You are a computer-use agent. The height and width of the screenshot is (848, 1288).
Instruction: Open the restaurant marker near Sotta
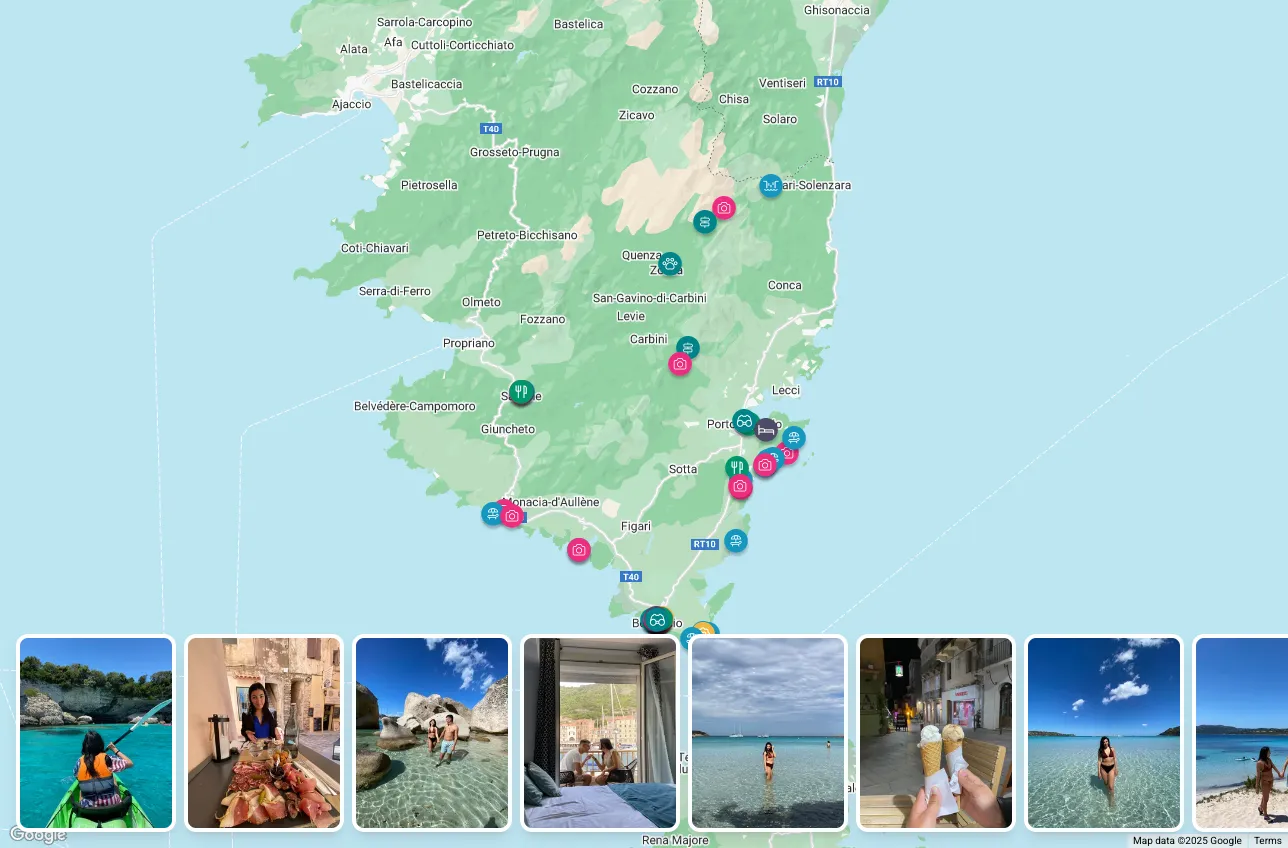(737, 468)
